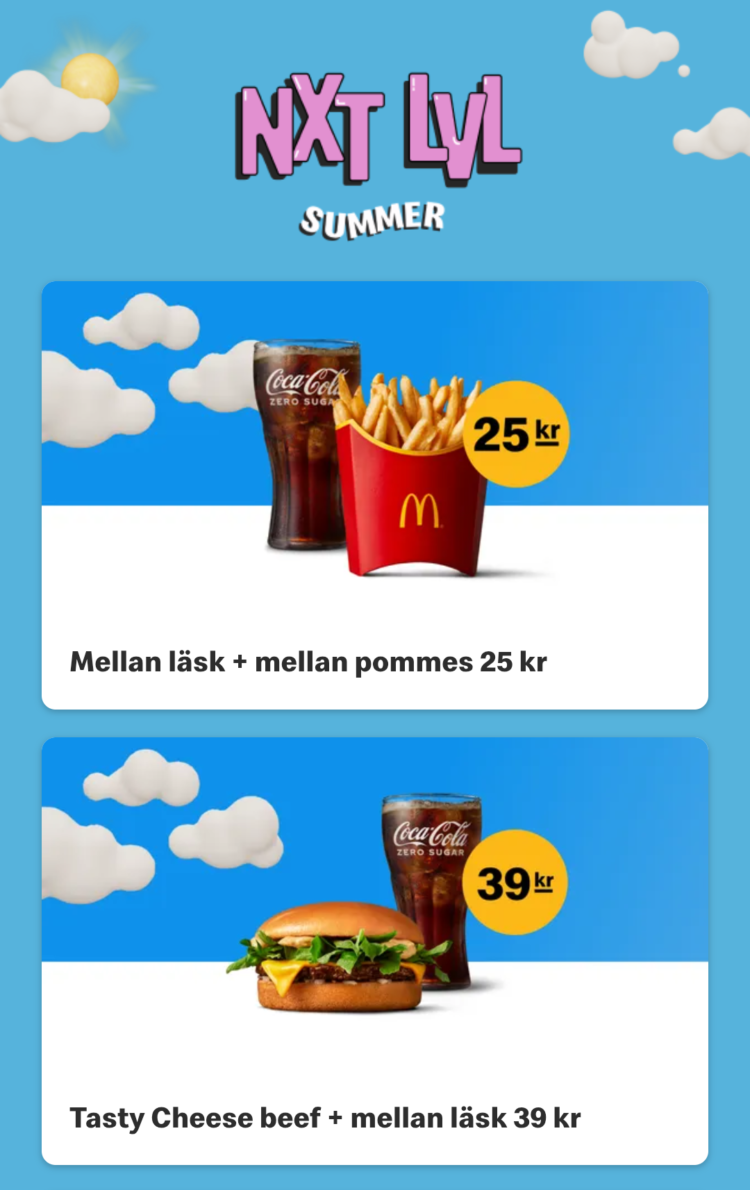Open the Mellan läsk + mellan pommes 25 kr offer
This screenshot has width=750, height=1190.
pos(374,495)
